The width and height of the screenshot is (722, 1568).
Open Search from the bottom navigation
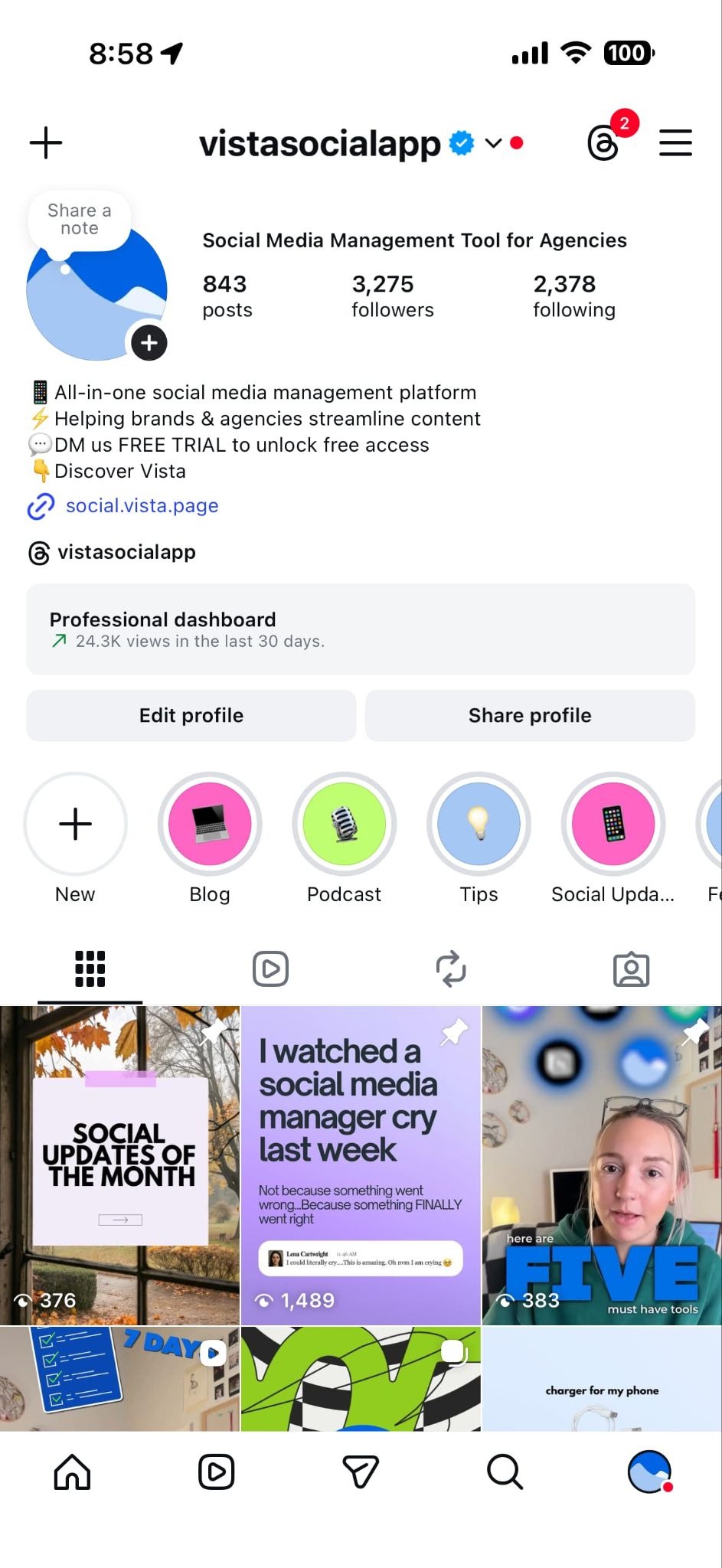pyautogui.click(x=504, y=1471)
